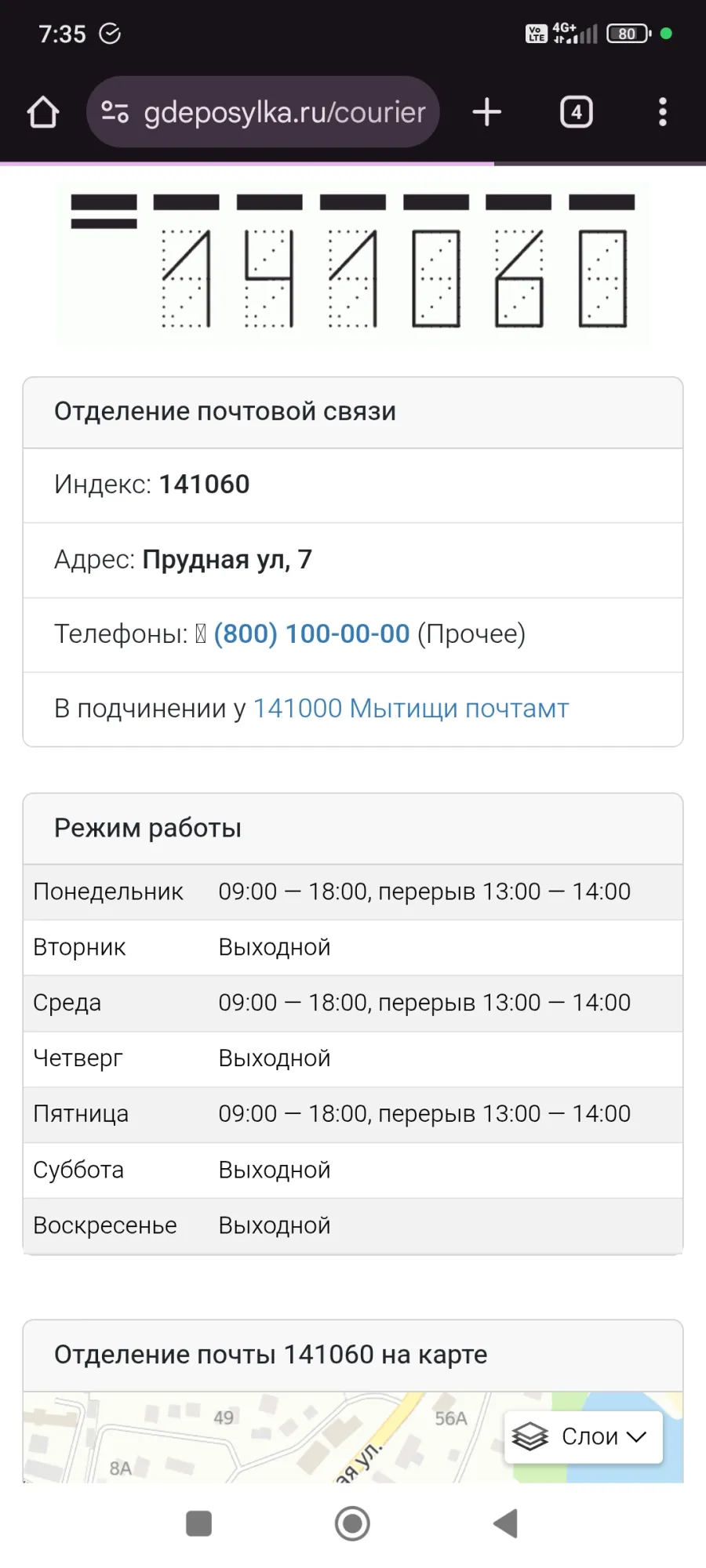Open the 141000 Мытищи почтамт link
This screenshot has width=706, height=1568.
(410, 708)
